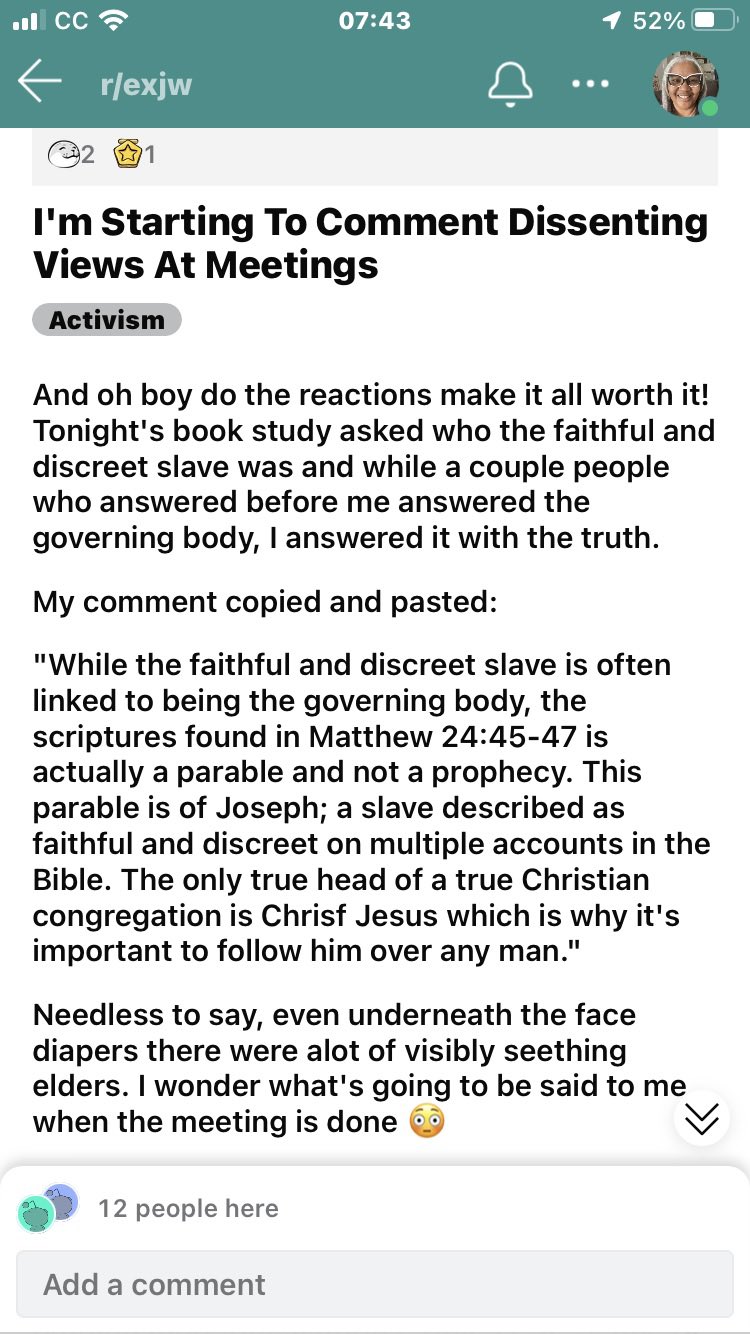Open the r/exjw subreddit link
The image size is (750, 1334).
[x=146, y=85]
